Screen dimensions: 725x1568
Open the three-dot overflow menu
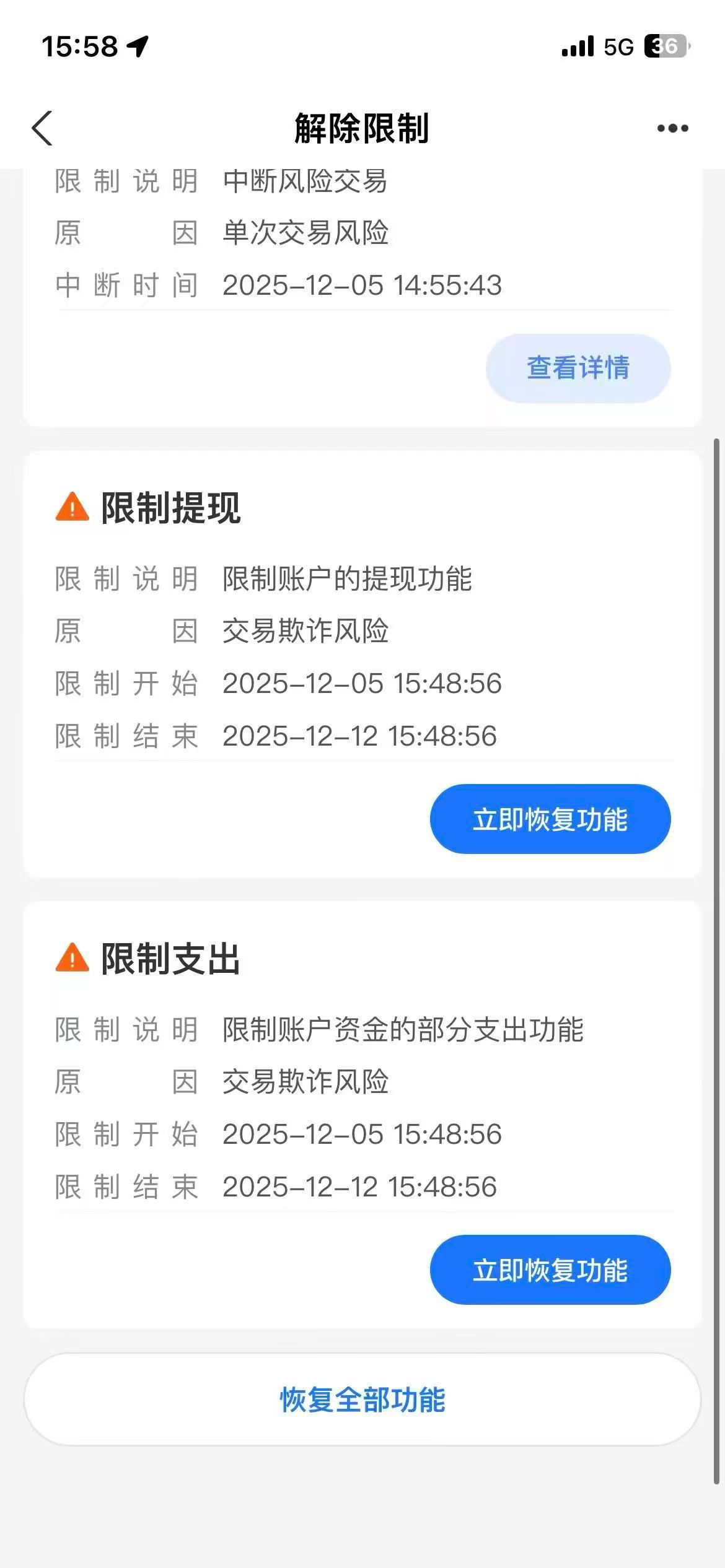pyautogui.click(x=672, y=128)
